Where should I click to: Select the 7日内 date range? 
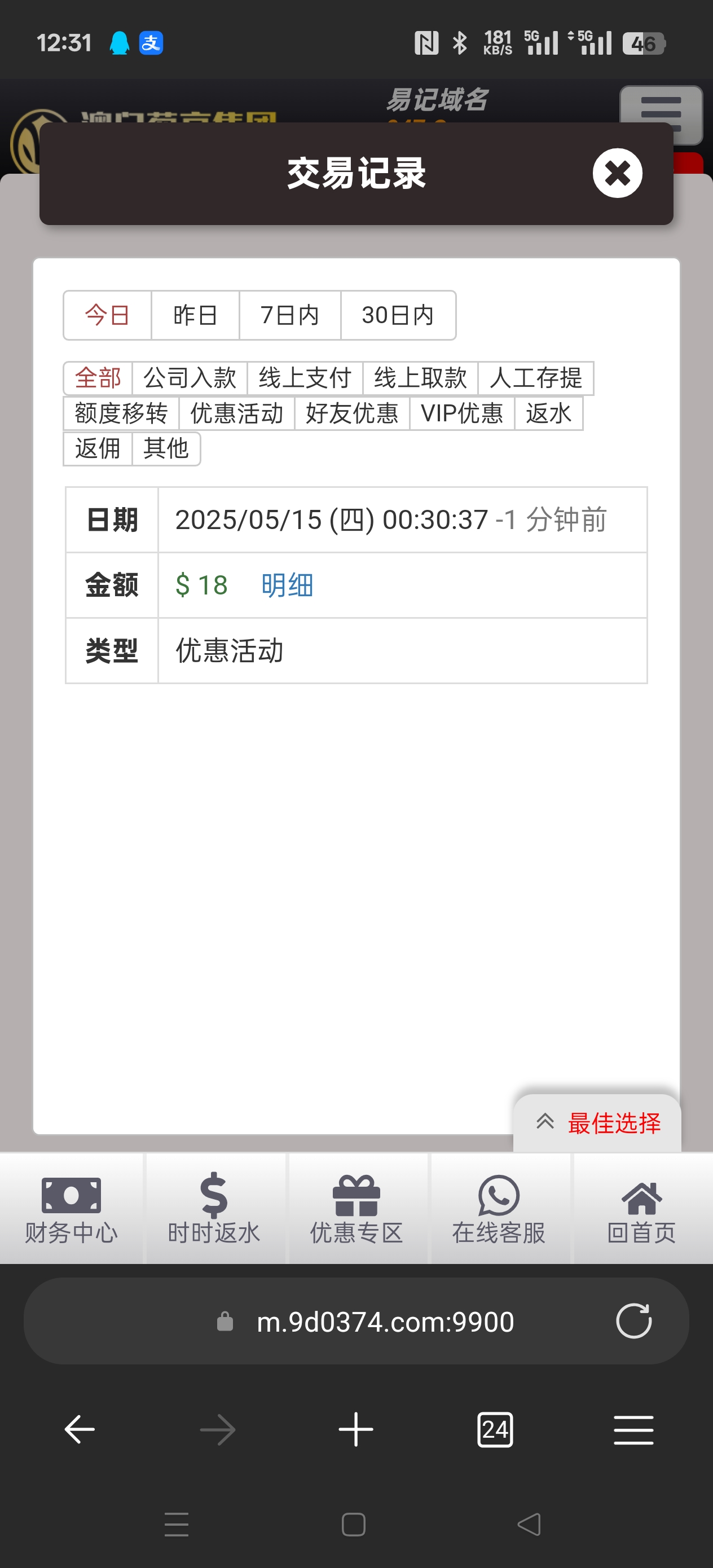click(290, 315)
